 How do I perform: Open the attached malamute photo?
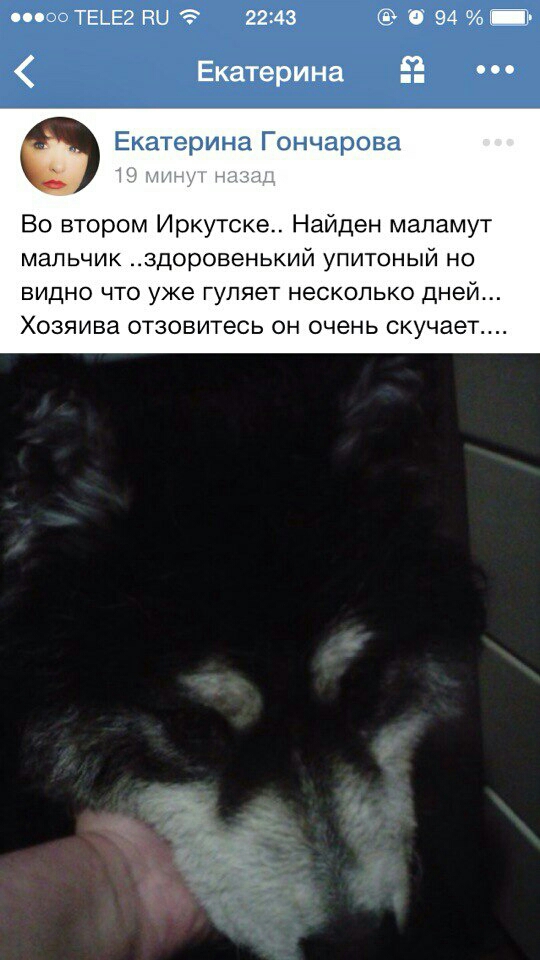(x=270, y=656)
